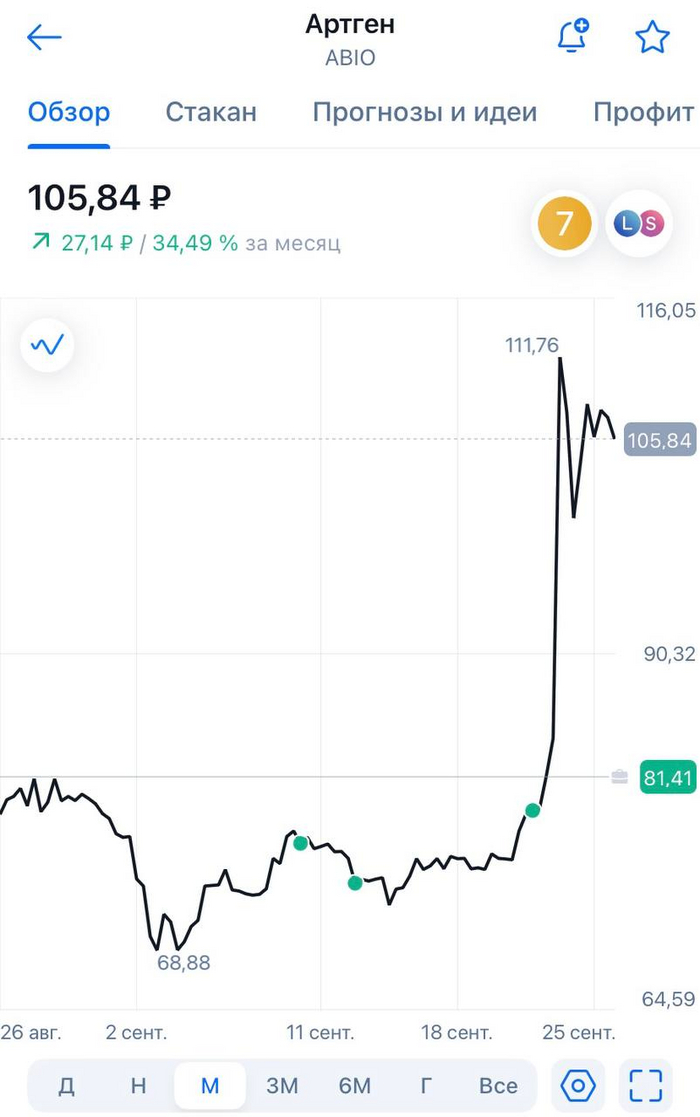Open the Профит tab

644,112
